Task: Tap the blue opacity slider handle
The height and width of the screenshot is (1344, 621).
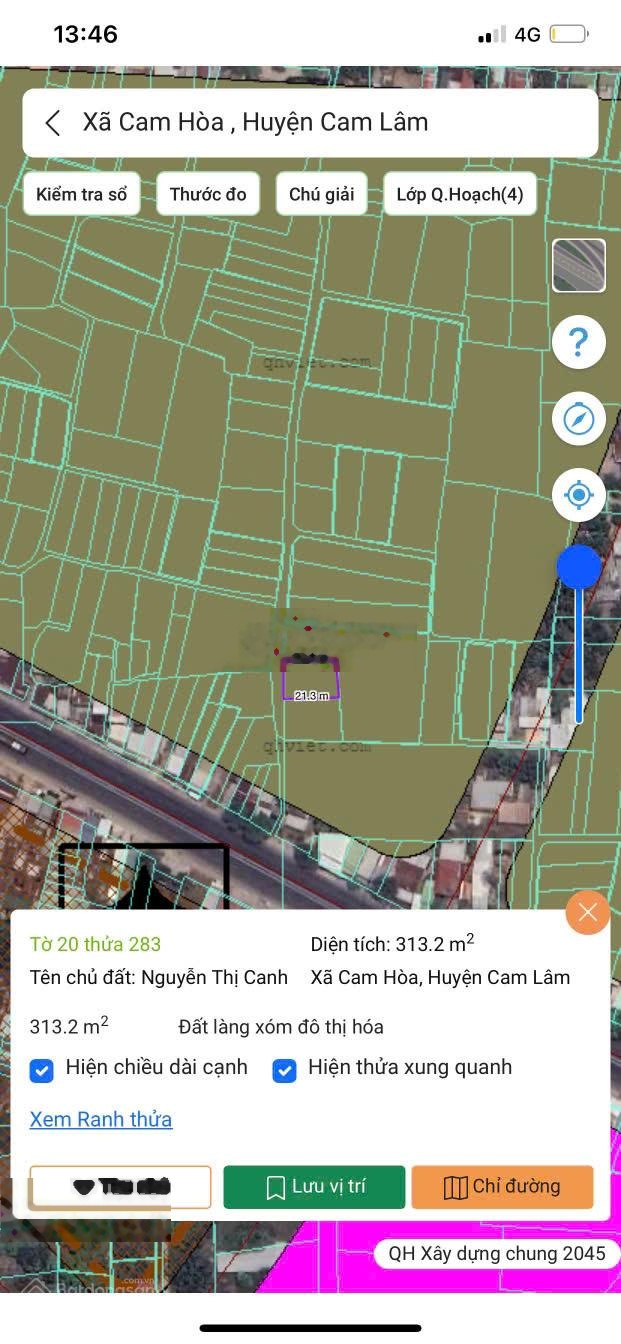Action: tap(579, 568)
